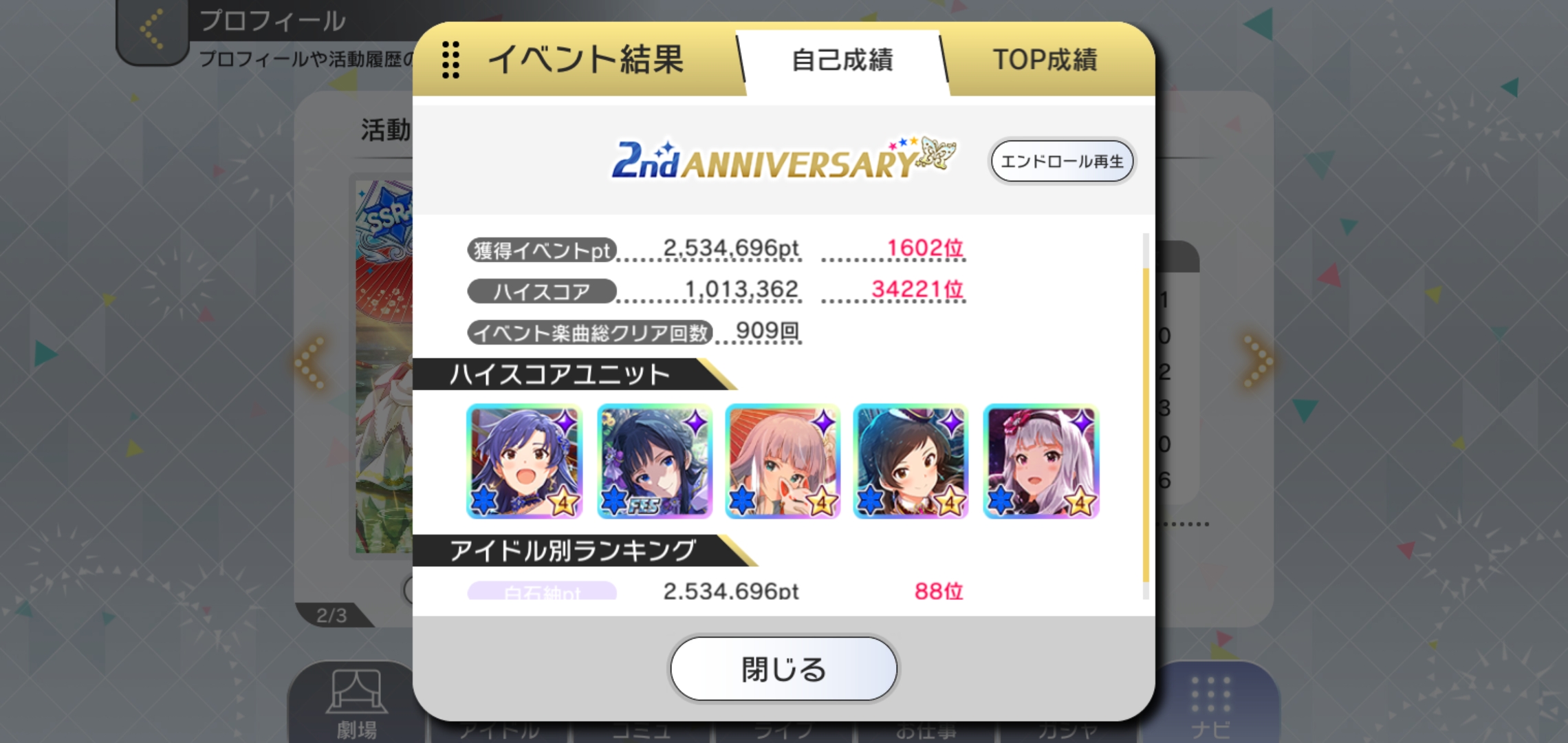Go to the next activity history page
Viewport: 1568px width, 743px height.
pyautogui.click(x=1257, y=361)
